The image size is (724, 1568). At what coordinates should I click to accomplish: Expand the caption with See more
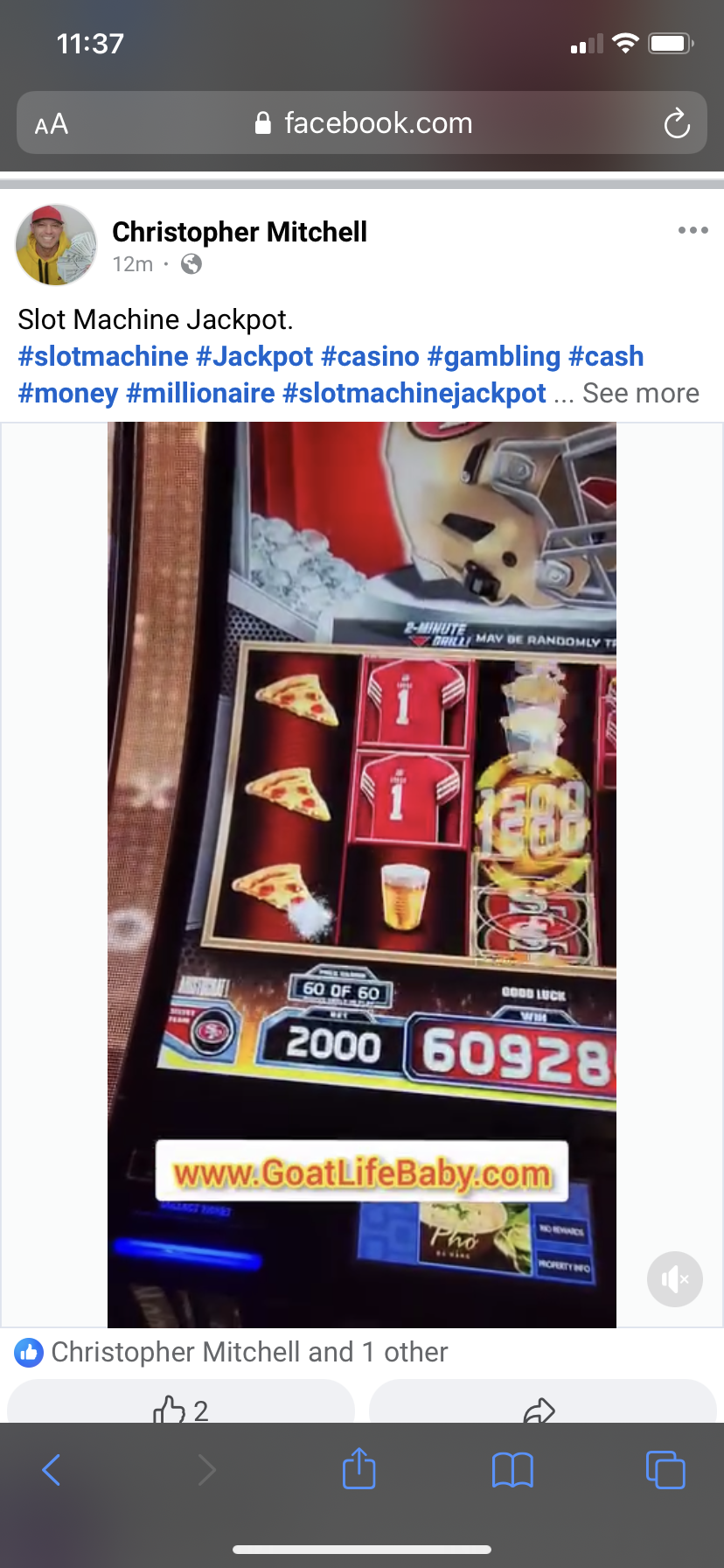[640, 393]
